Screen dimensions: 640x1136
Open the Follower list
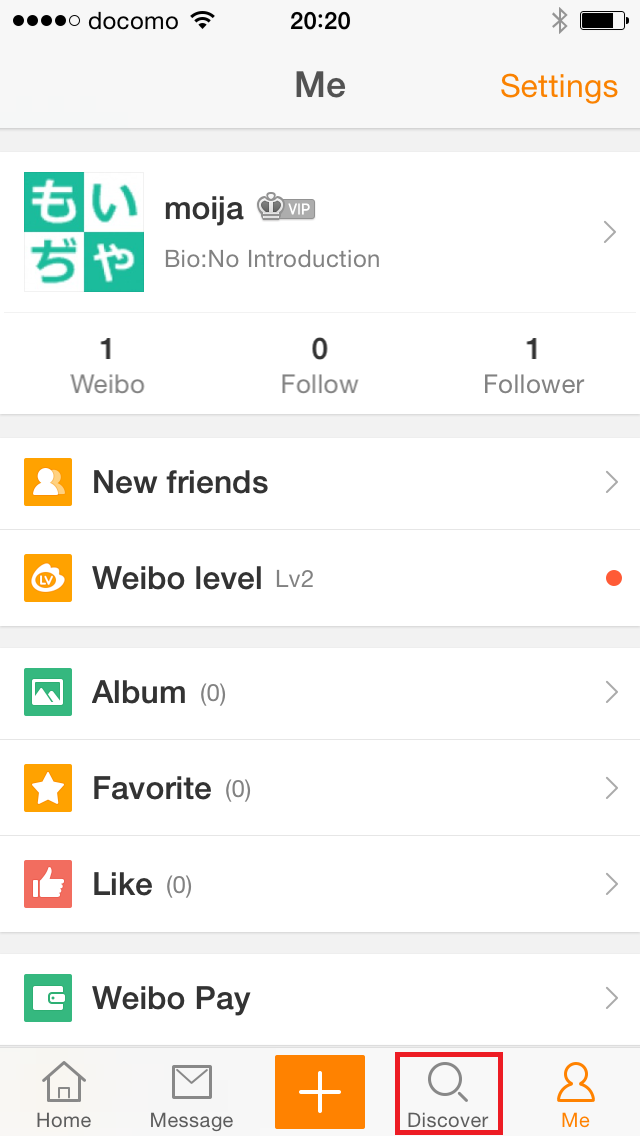pyautogui.click(x=533, y=365)
